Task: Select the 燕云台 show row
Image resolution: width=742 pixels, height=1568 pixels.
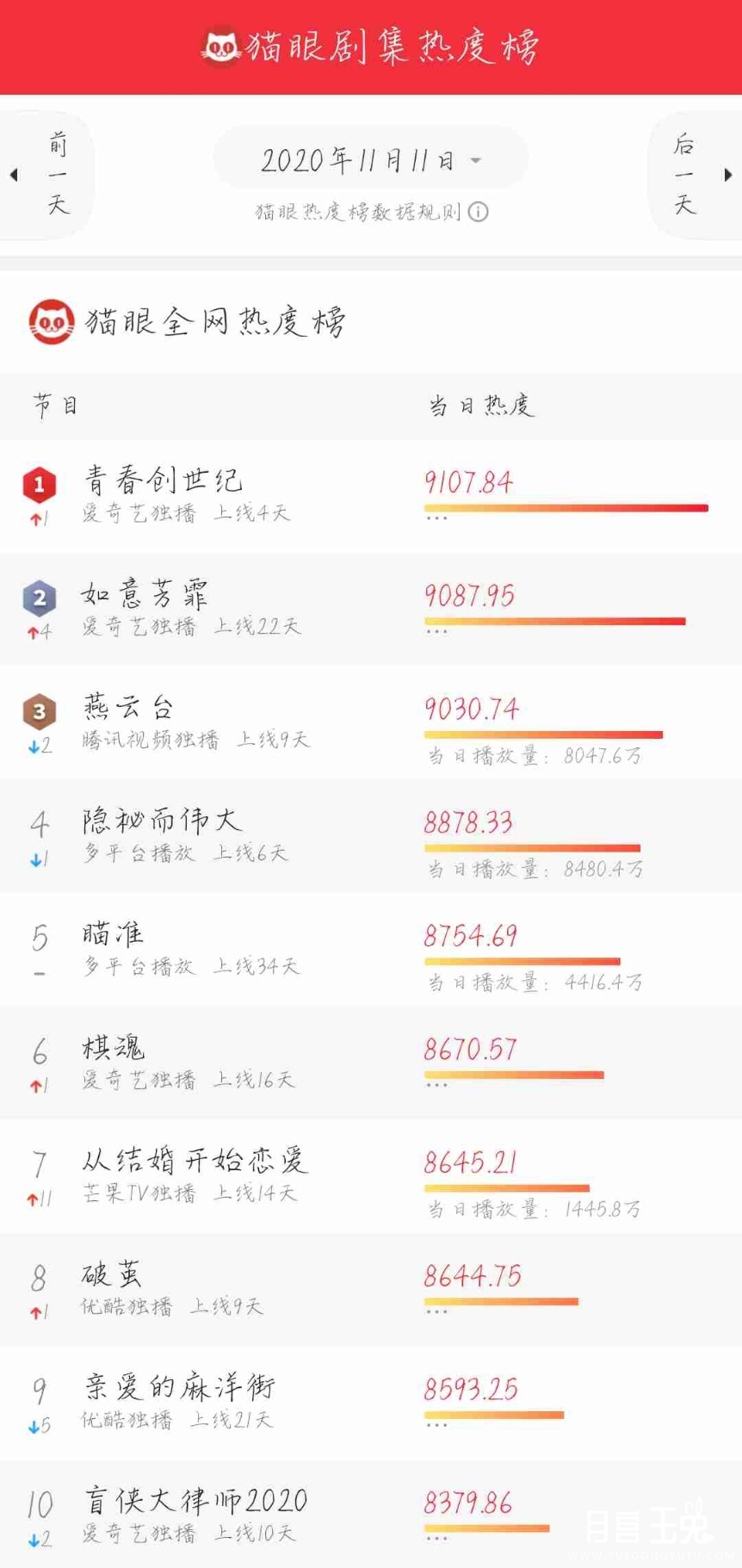Action: 371,723
